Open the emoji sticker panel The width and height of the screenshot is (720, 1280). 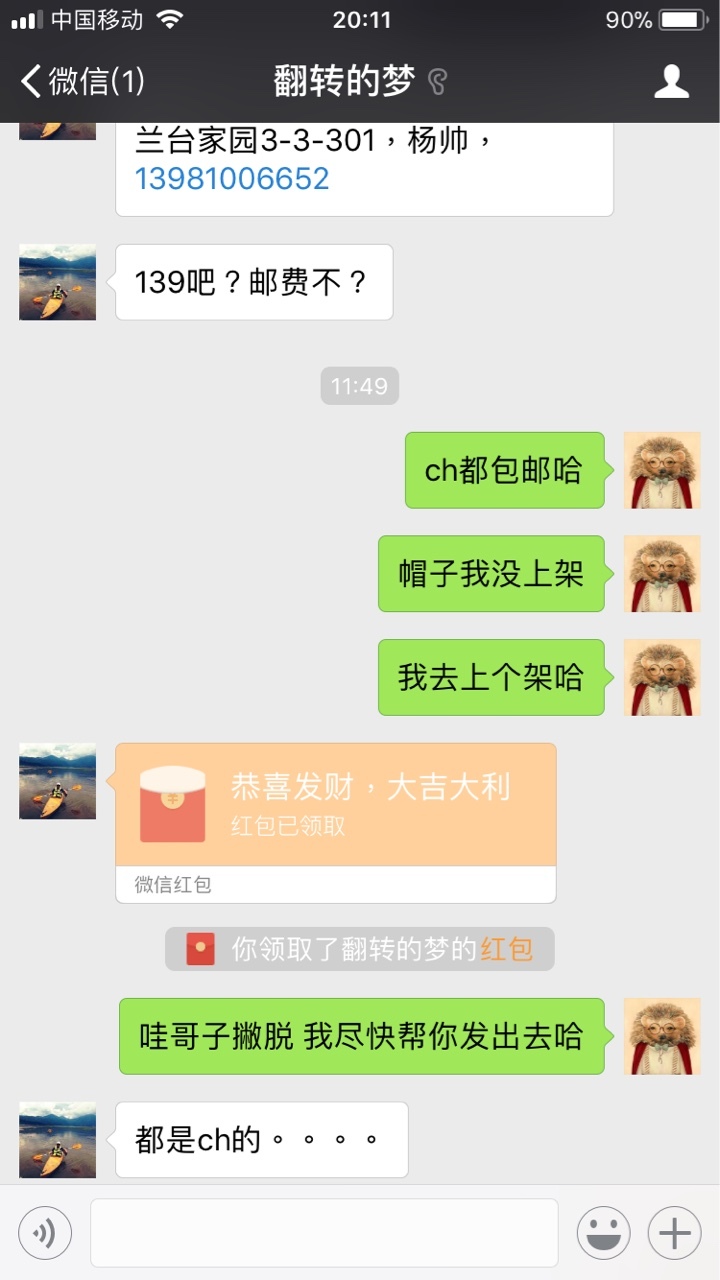(603, 1233)
